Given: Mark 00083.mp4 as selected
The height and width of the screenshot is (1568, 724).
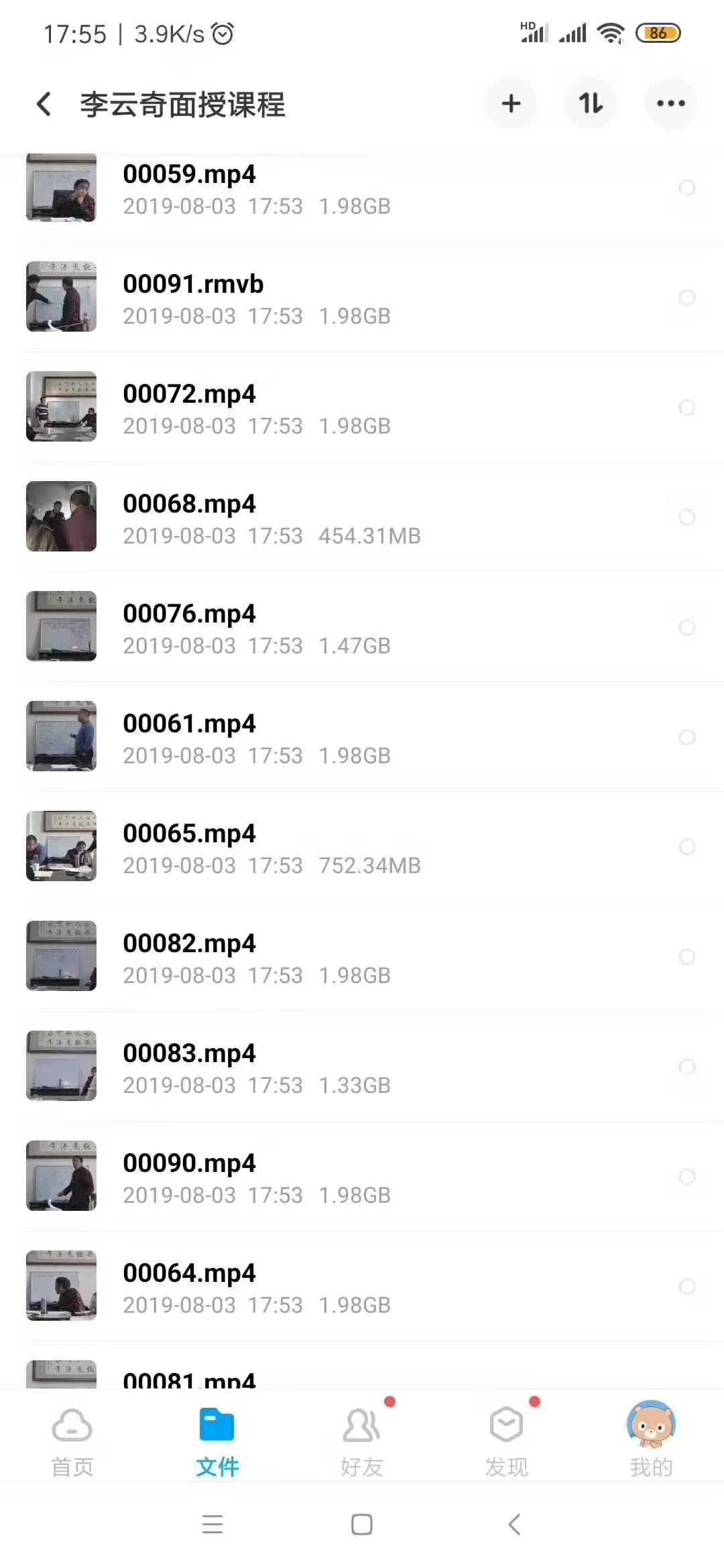Looking at the screenshot, I should tap(687, 1067).
